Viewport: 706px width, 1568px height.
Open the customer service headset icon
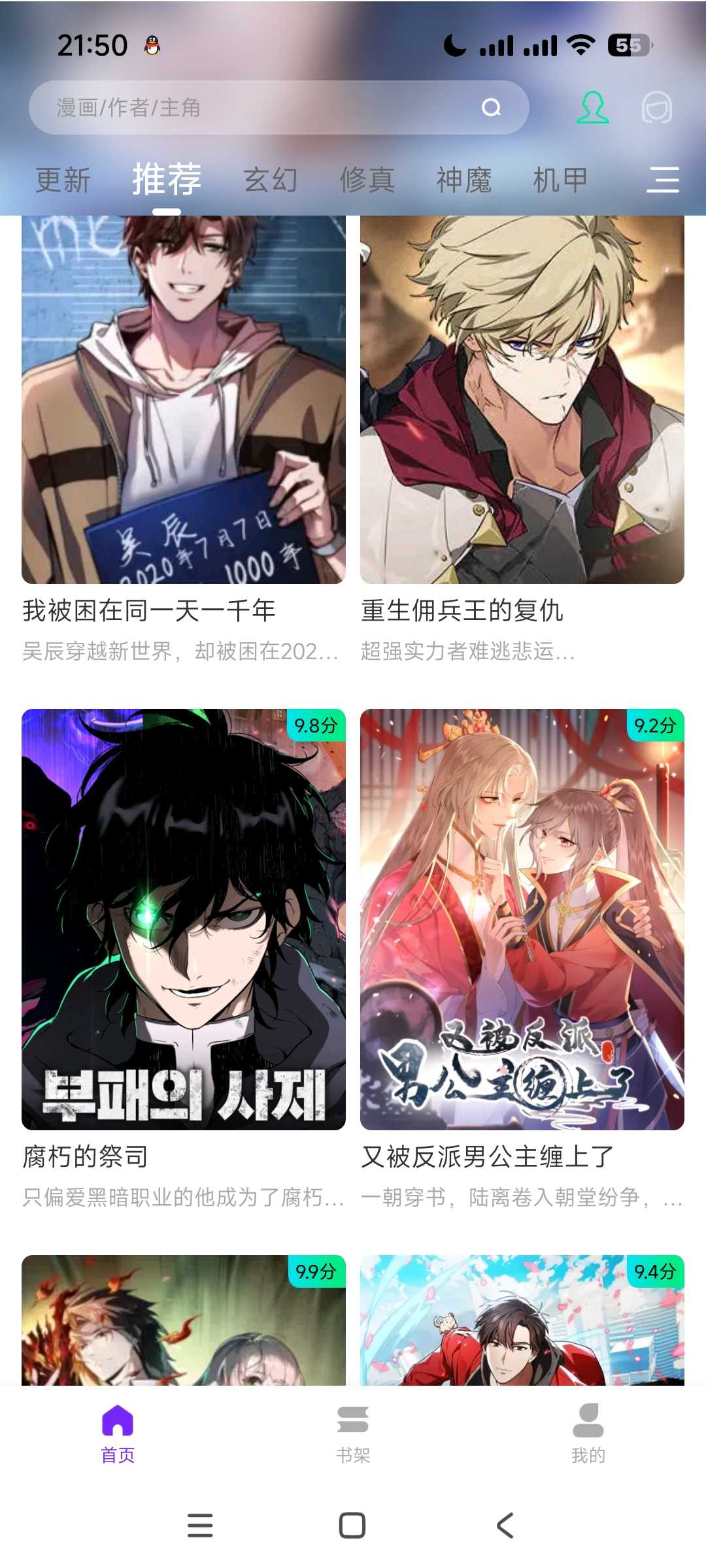click(x=656, y=108)
